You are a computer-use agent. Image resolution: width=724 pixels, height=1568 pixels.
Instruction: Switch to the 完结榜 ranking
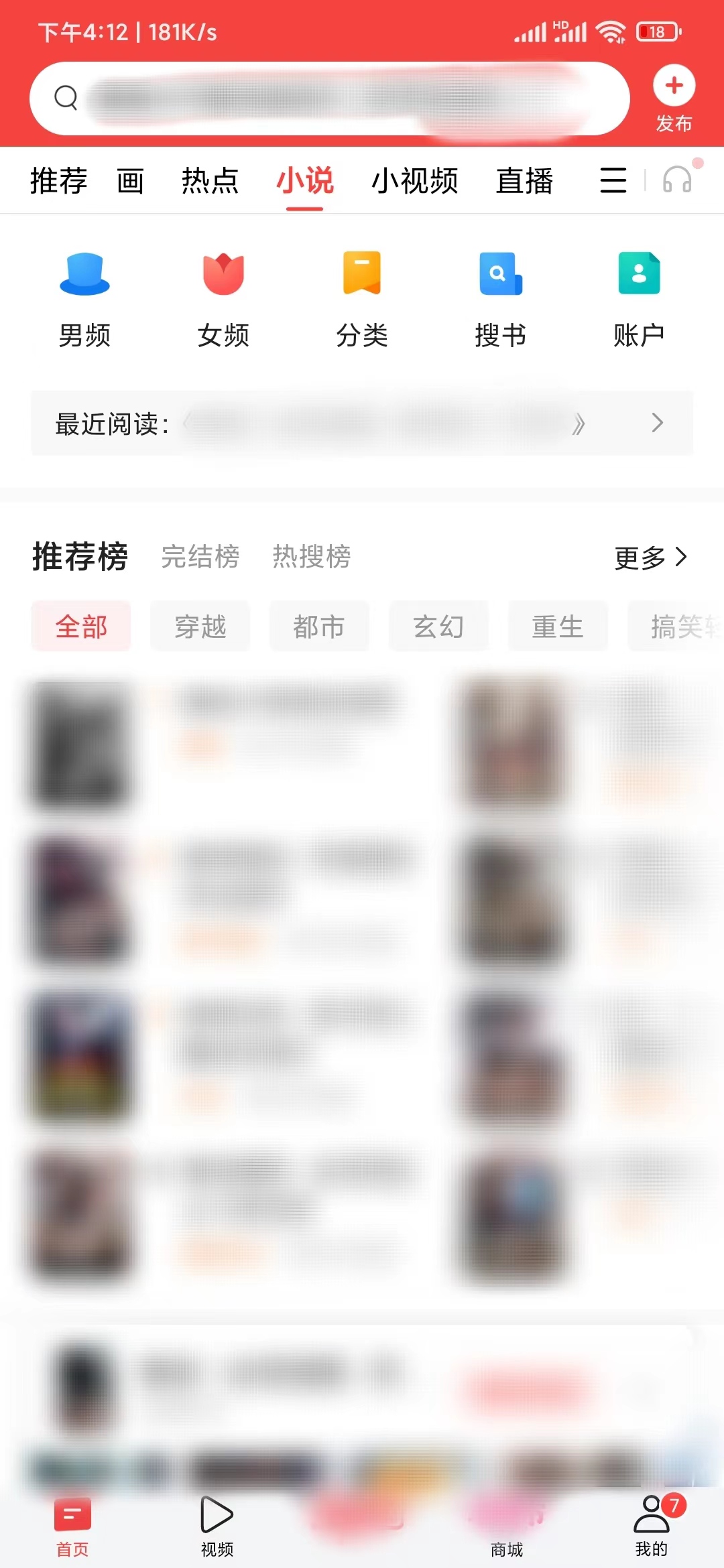(x=200, y=557)
